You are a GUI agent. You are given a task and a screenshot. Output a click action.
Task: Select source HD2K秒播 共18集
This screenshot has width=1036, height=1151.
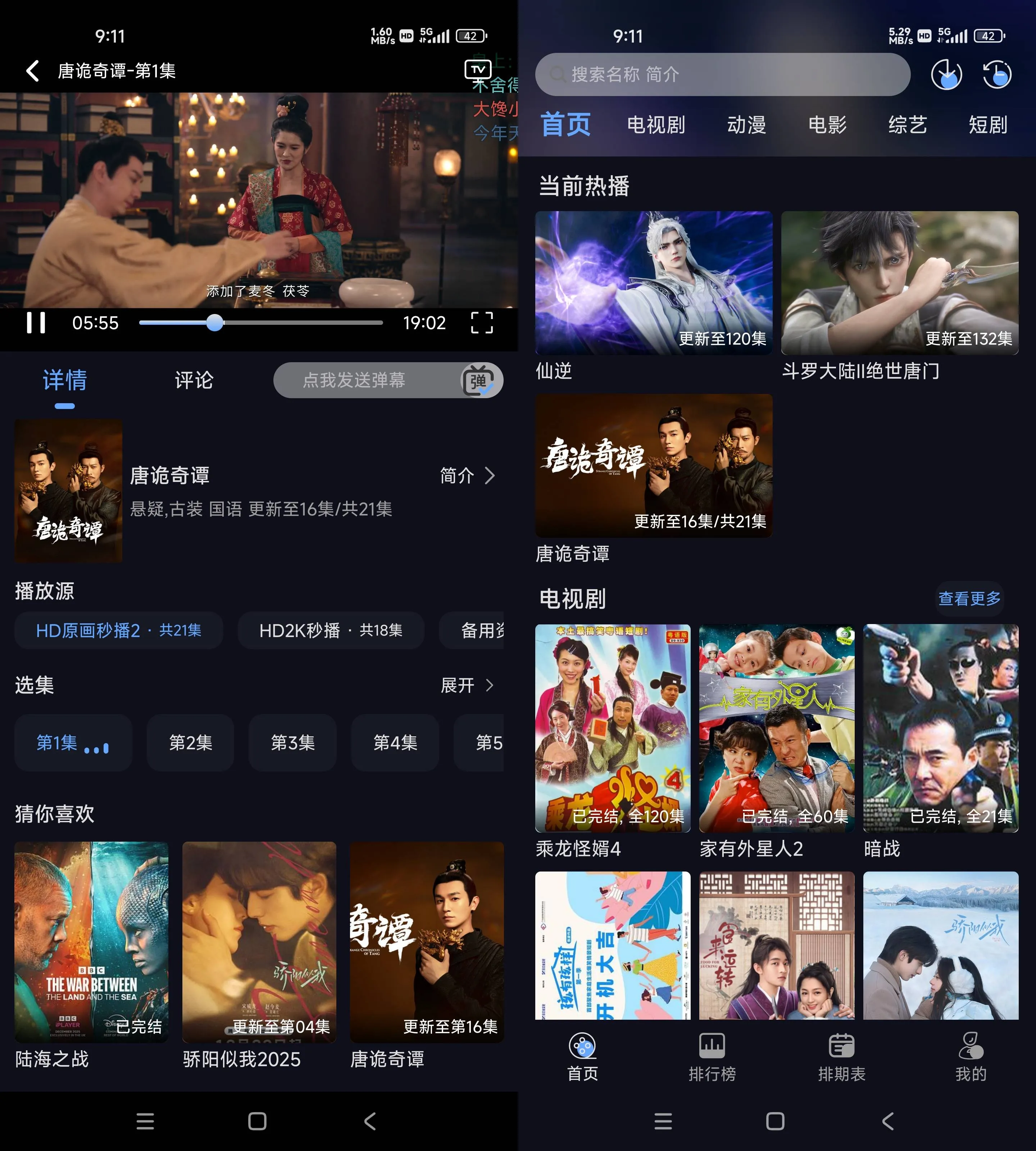(x=330, y=630)
